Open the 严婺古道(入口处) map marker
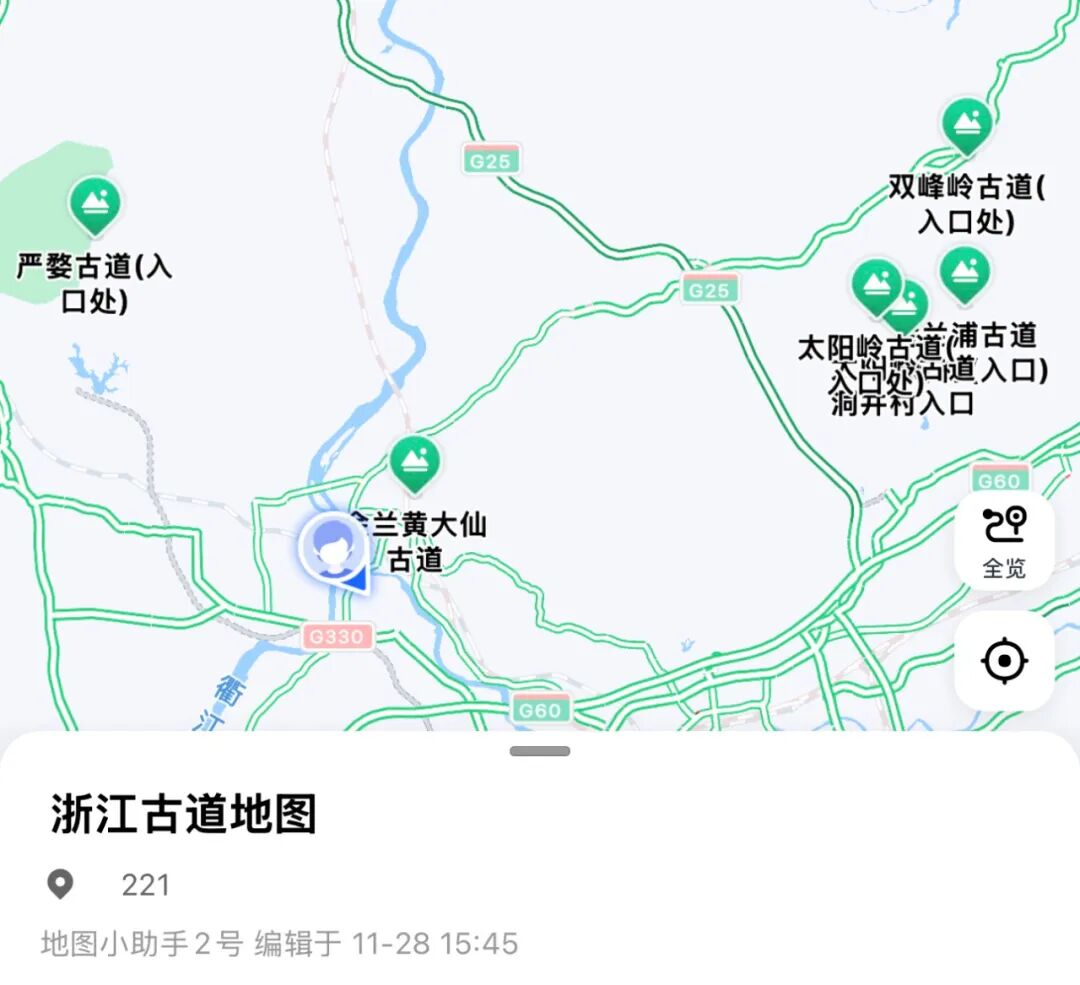1080x985 pixels. tap(95, 204)
